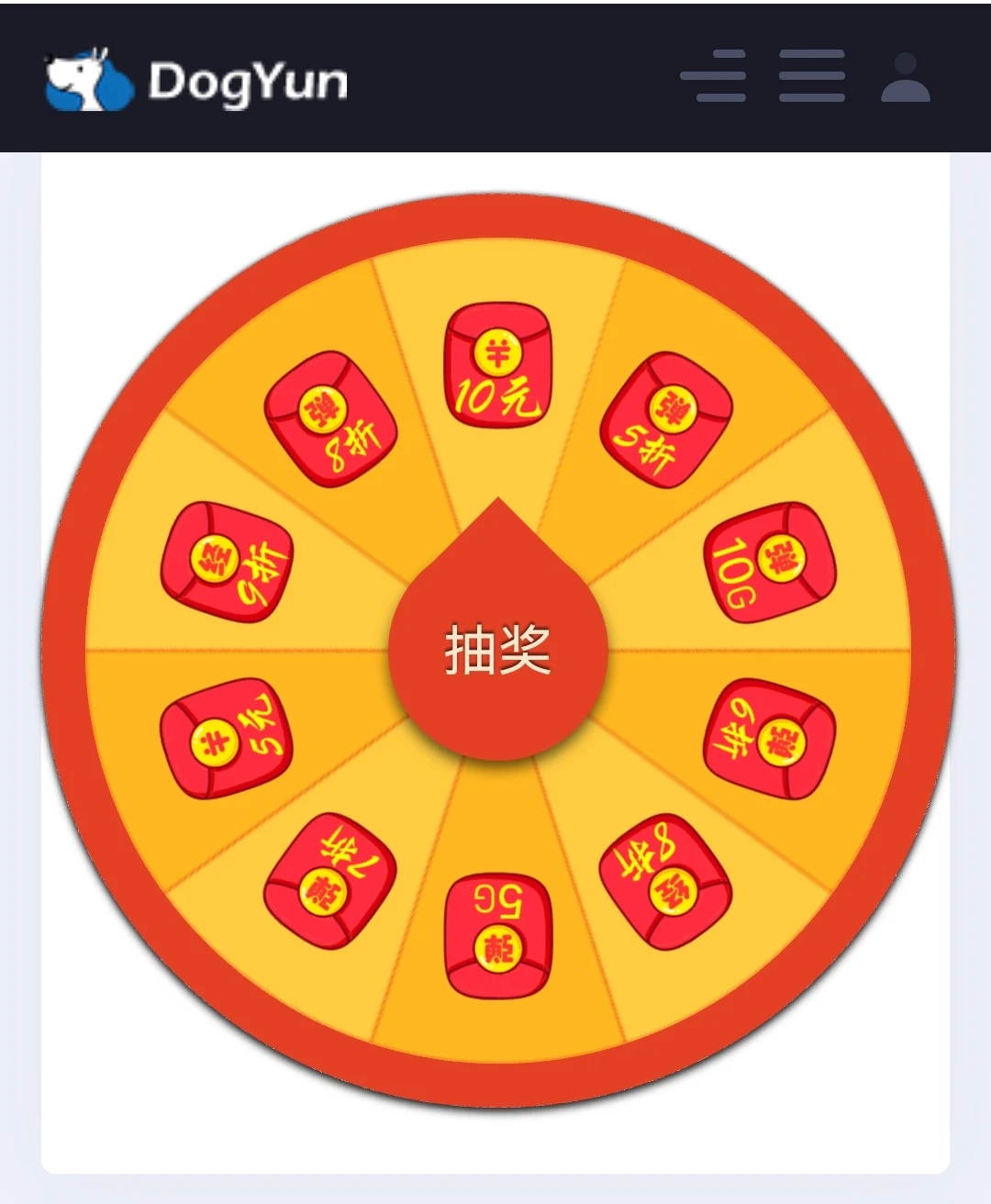Screen dimensions: 991x1204
Task: Go to DogYun home via logo
Action: (x=197, y=81)
